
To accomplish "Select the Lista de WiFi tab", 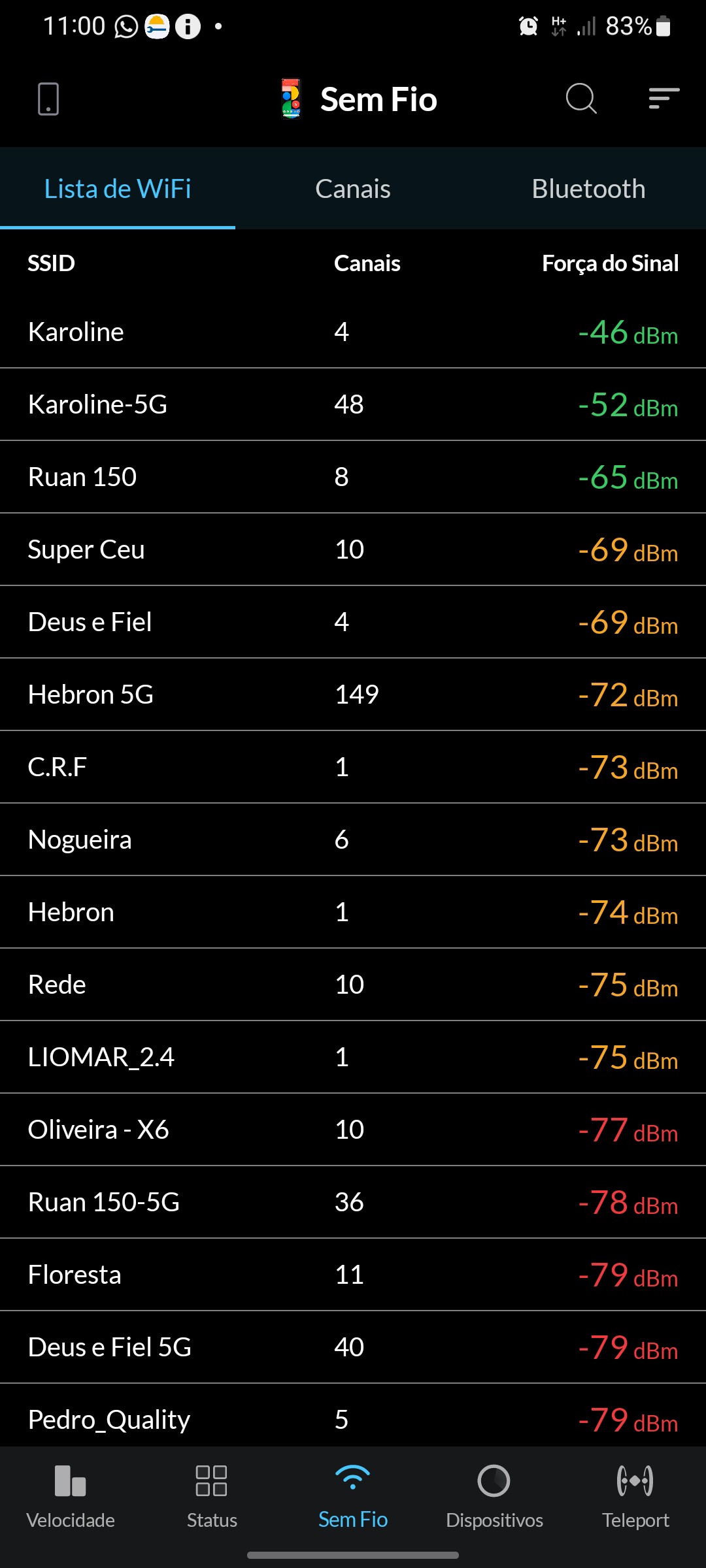I will pyautogui.click(x=118, y=189).
